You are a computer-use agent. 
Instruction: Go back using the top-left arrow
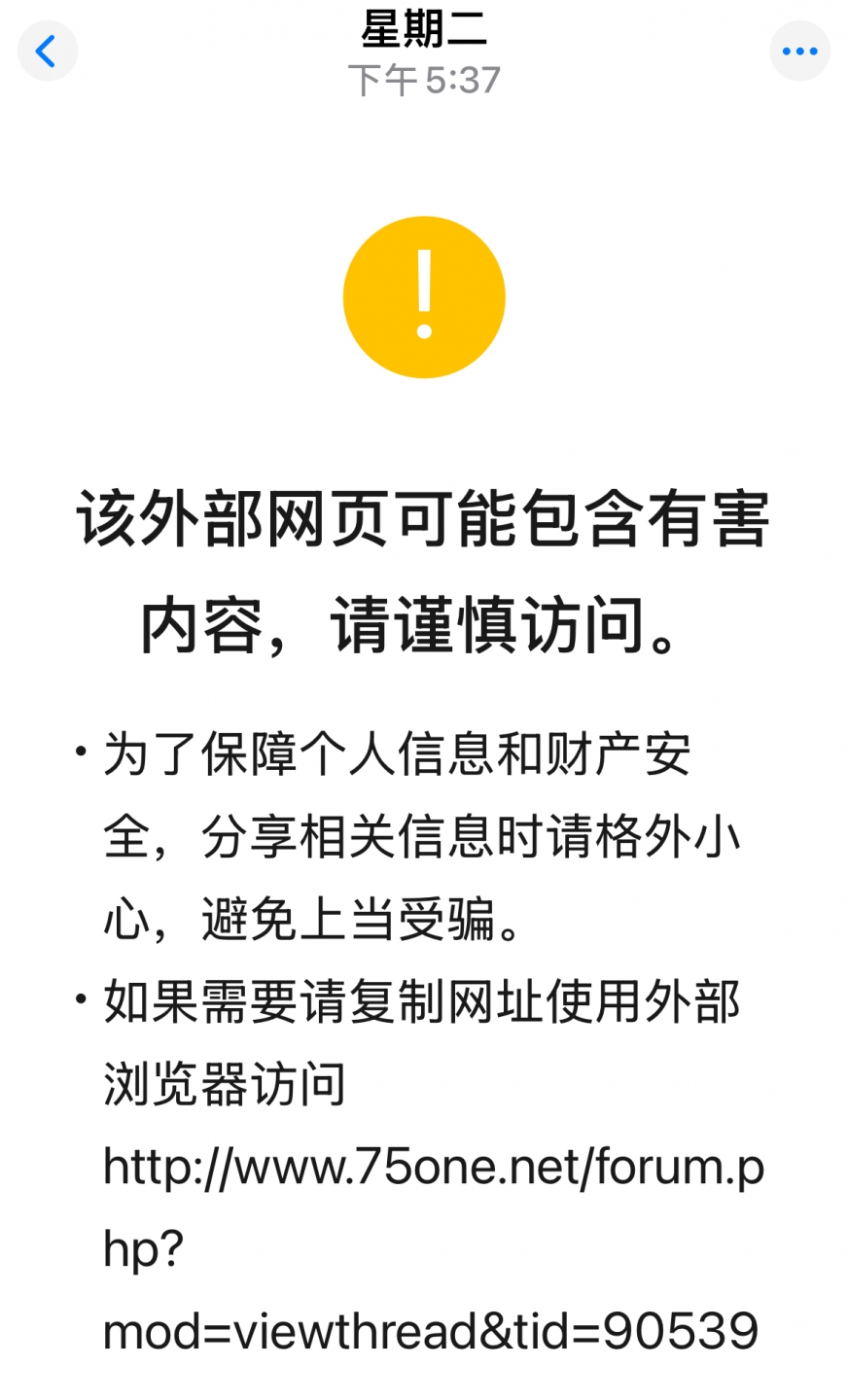47,51
